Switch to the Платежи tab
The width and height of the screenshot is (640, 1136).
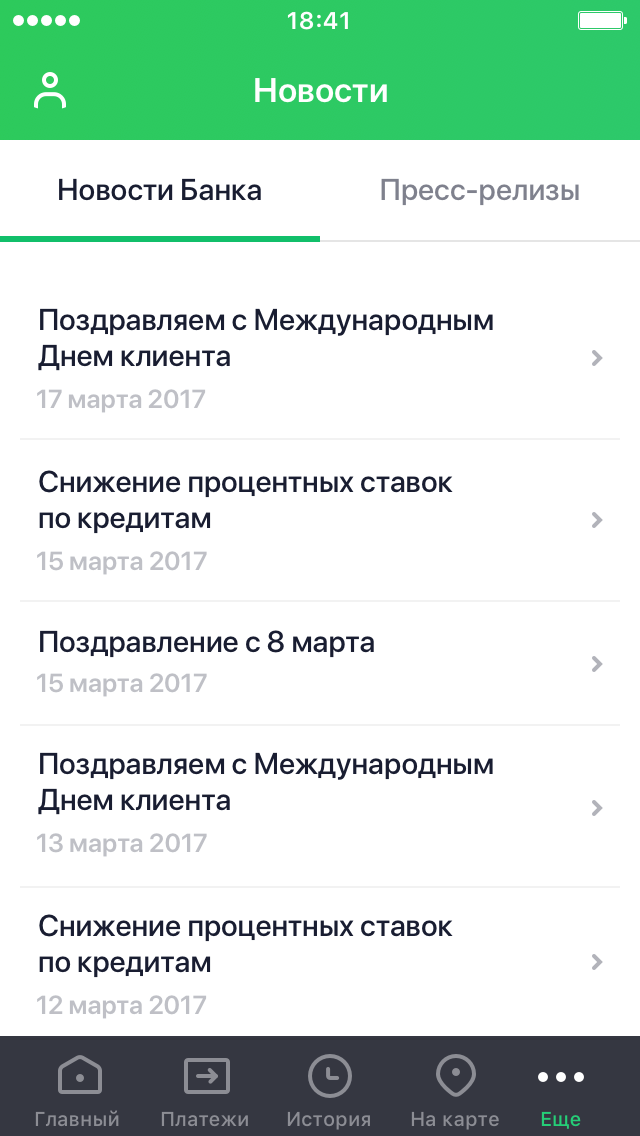205,1090
